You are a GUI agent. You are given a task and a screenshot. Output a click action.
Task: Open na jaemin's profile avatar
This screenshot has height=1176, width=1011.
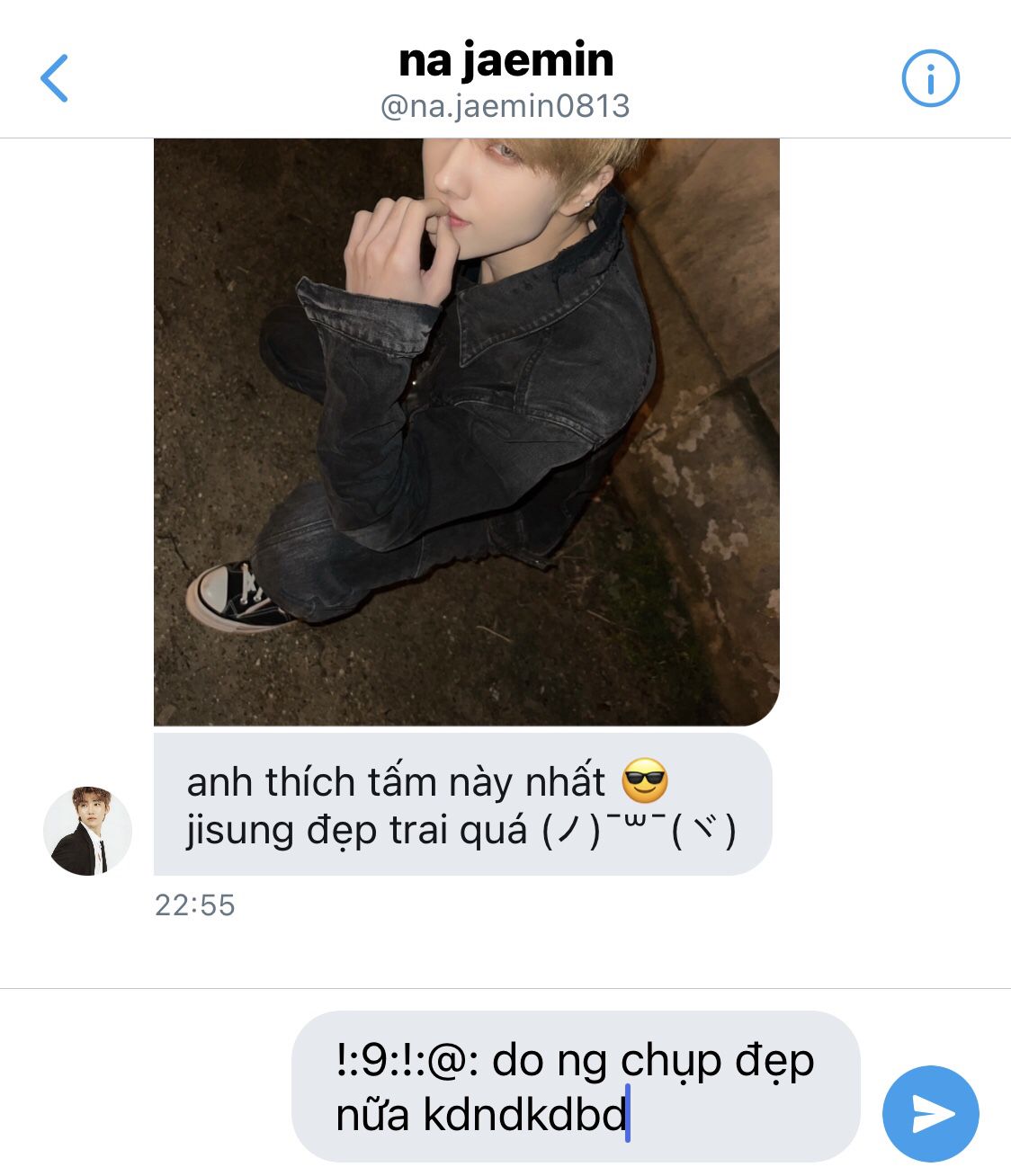(x=87, y=831)
